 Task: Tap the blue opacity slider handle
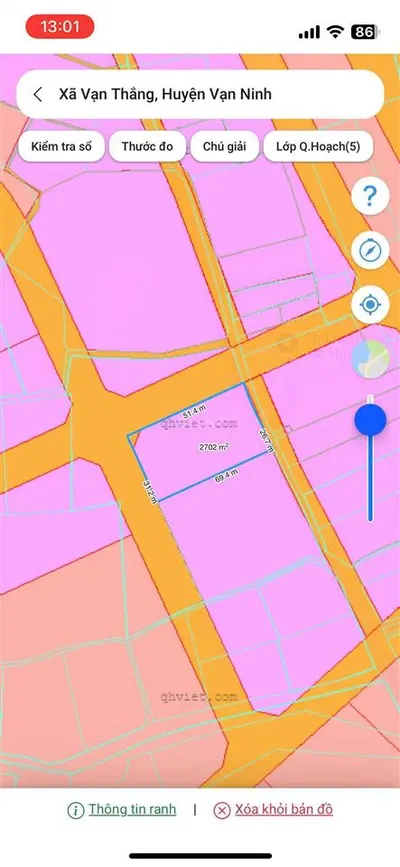pos(370,420)
